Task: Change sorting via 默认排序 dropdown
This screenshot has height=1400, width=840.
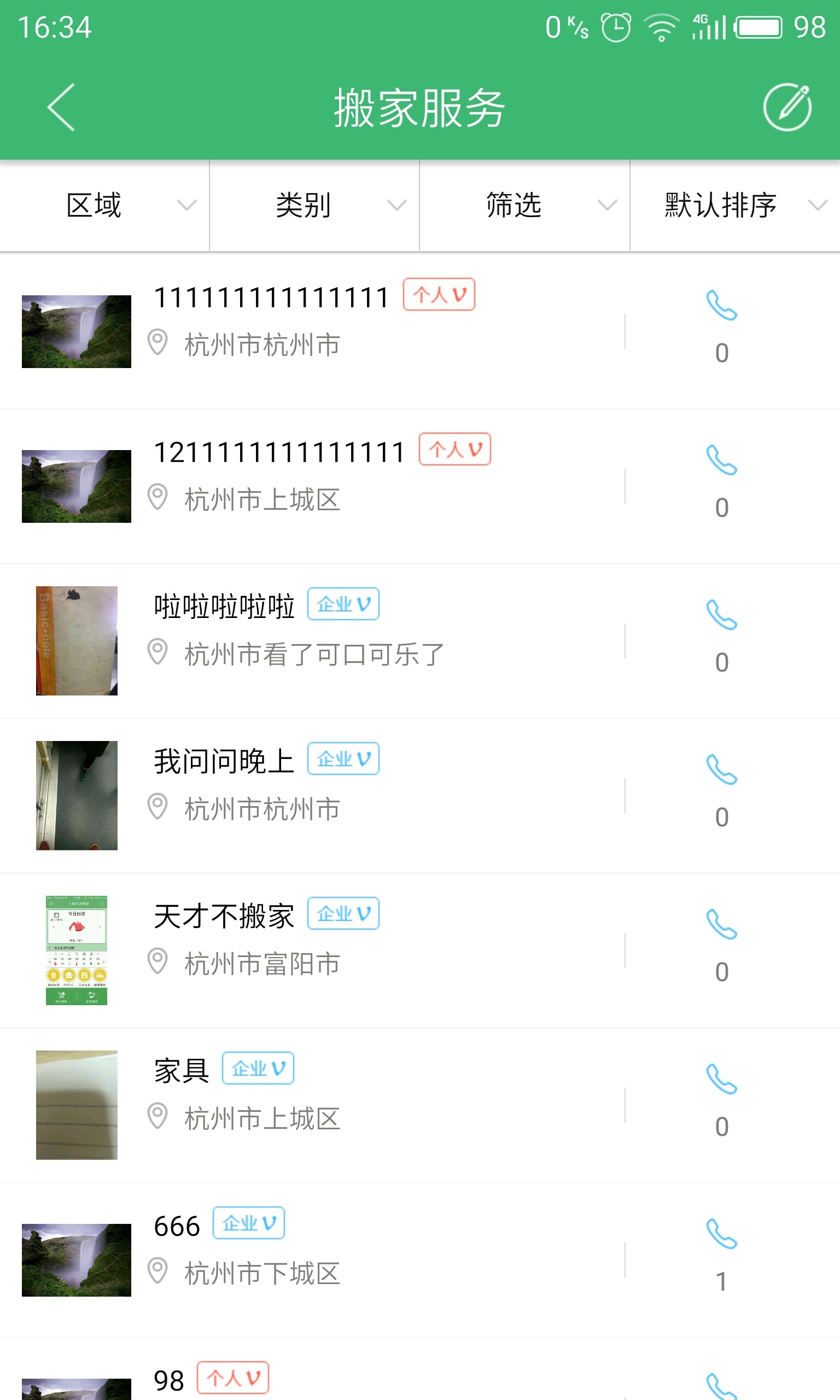Action: pos(734,205)
